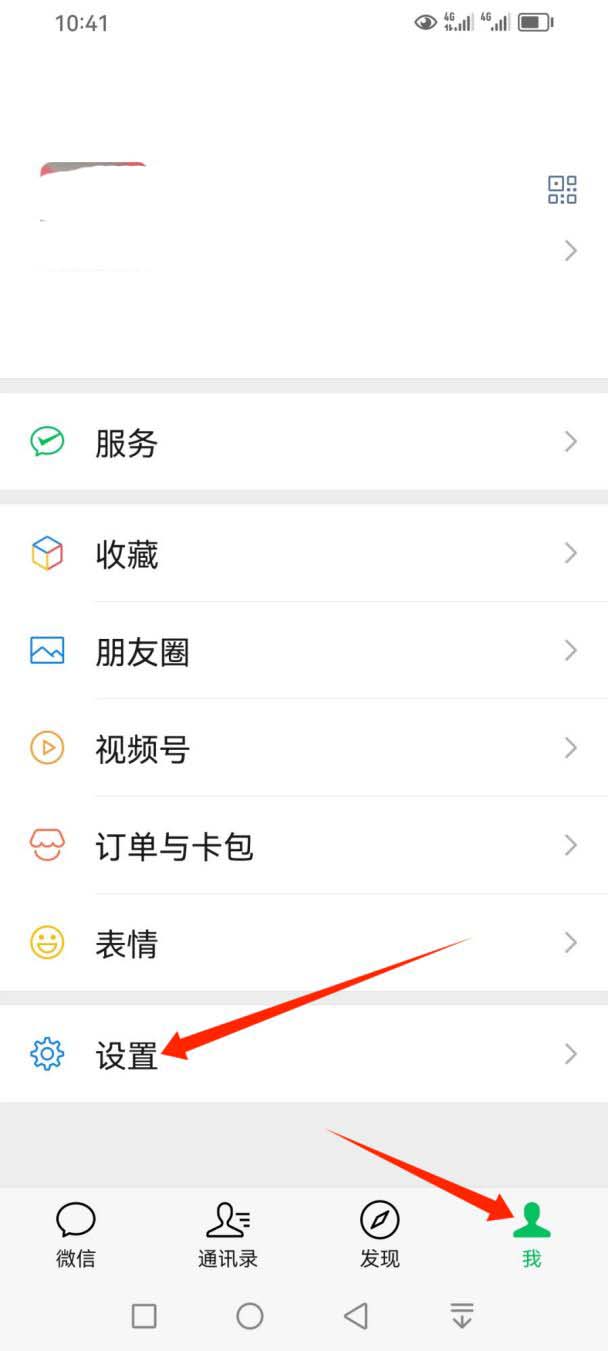
Task: Open 表情 stickers
Action: pyautogui.click(x=304, y=943)
